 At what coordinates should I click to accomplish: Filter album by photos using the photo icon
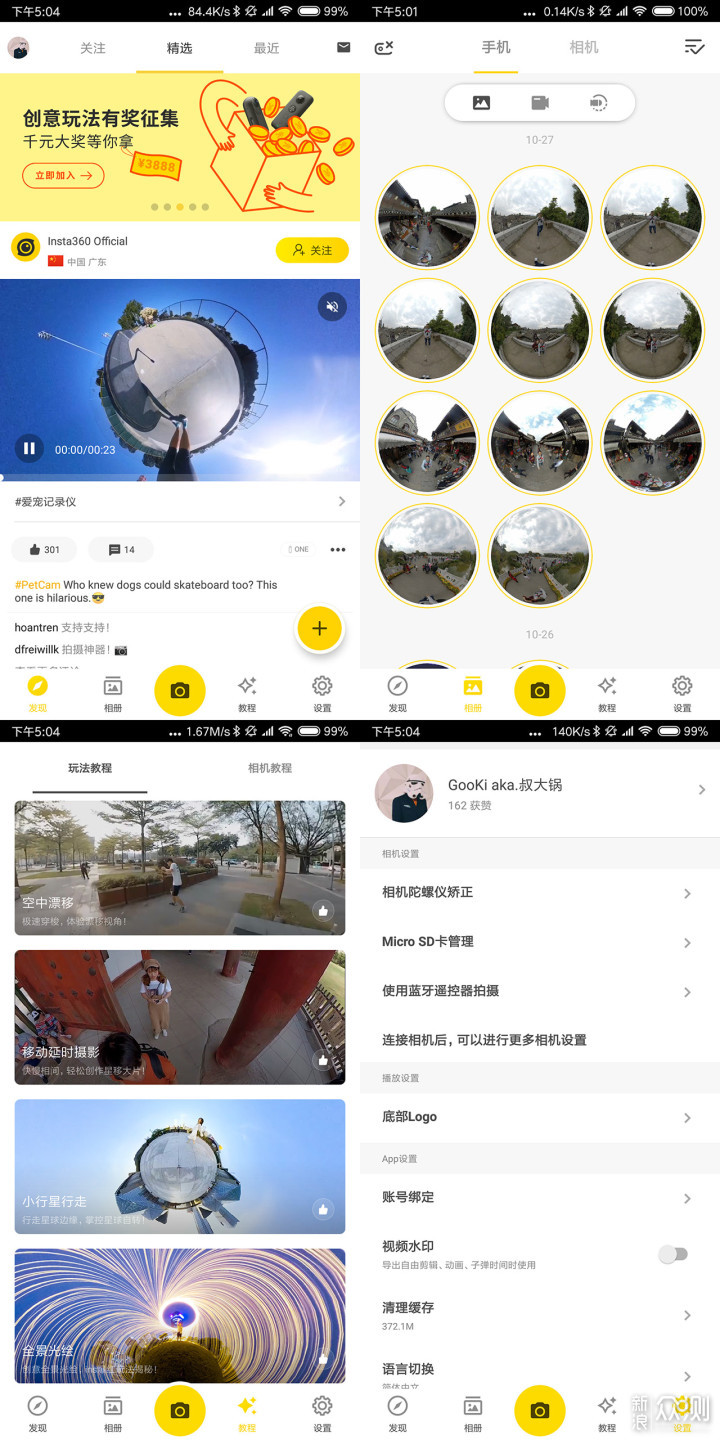point(482,102)
